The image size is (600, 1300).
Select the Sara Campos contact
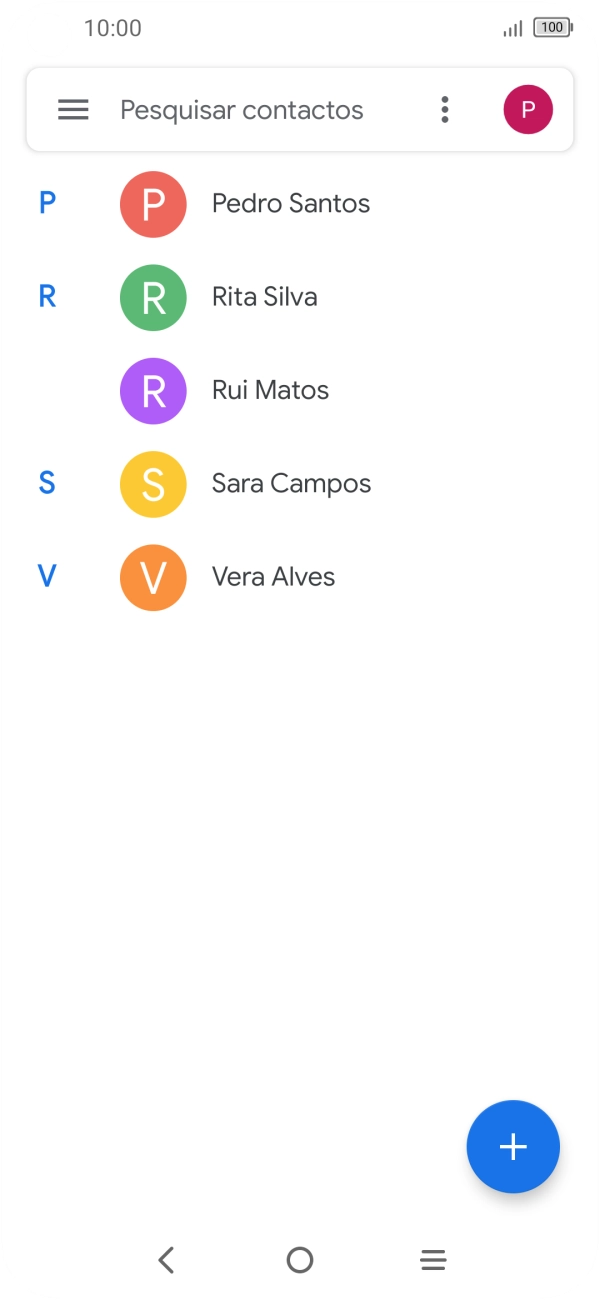point(290,484)
